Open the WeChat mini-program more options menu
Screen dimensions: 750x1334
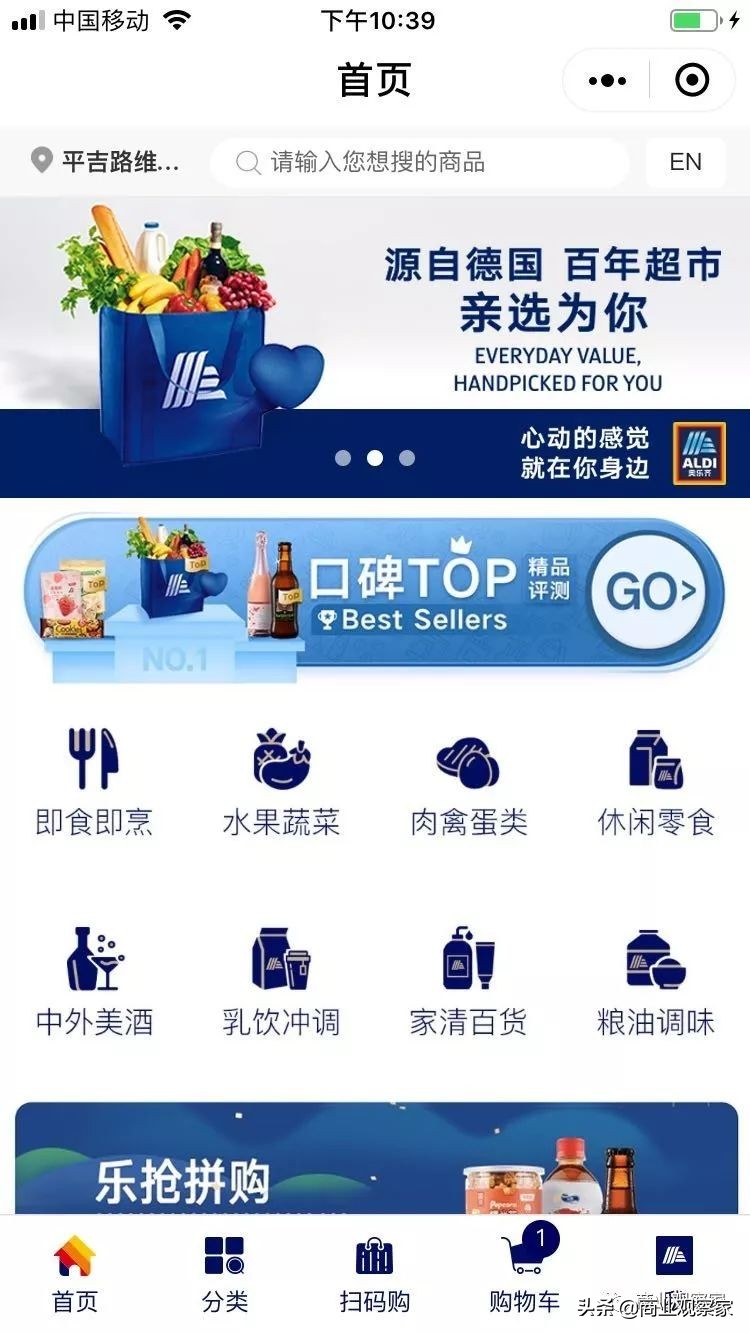coord(607,80)
